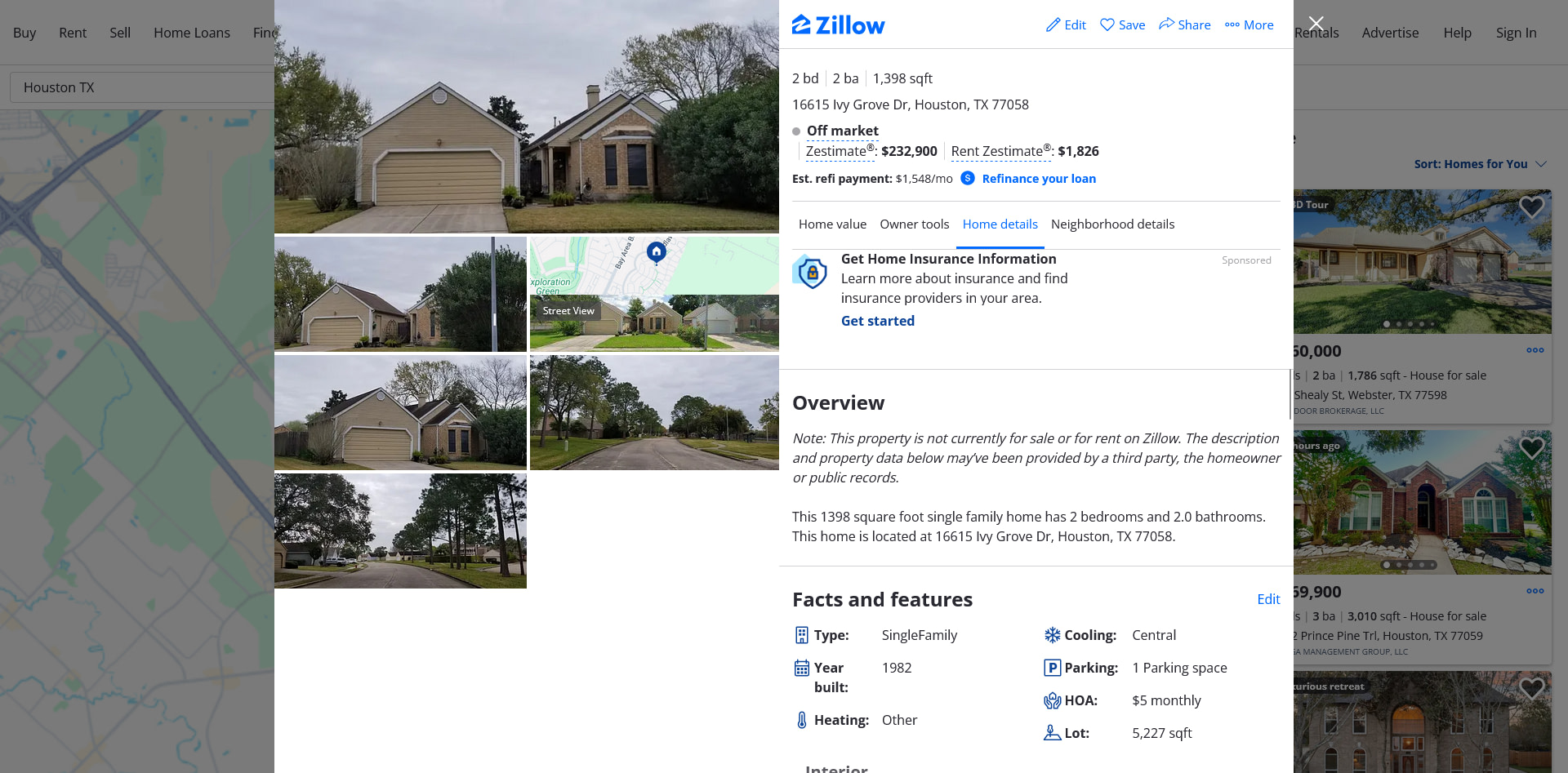Open the Sort: Homes for You dropdown

coord(1479,164)
